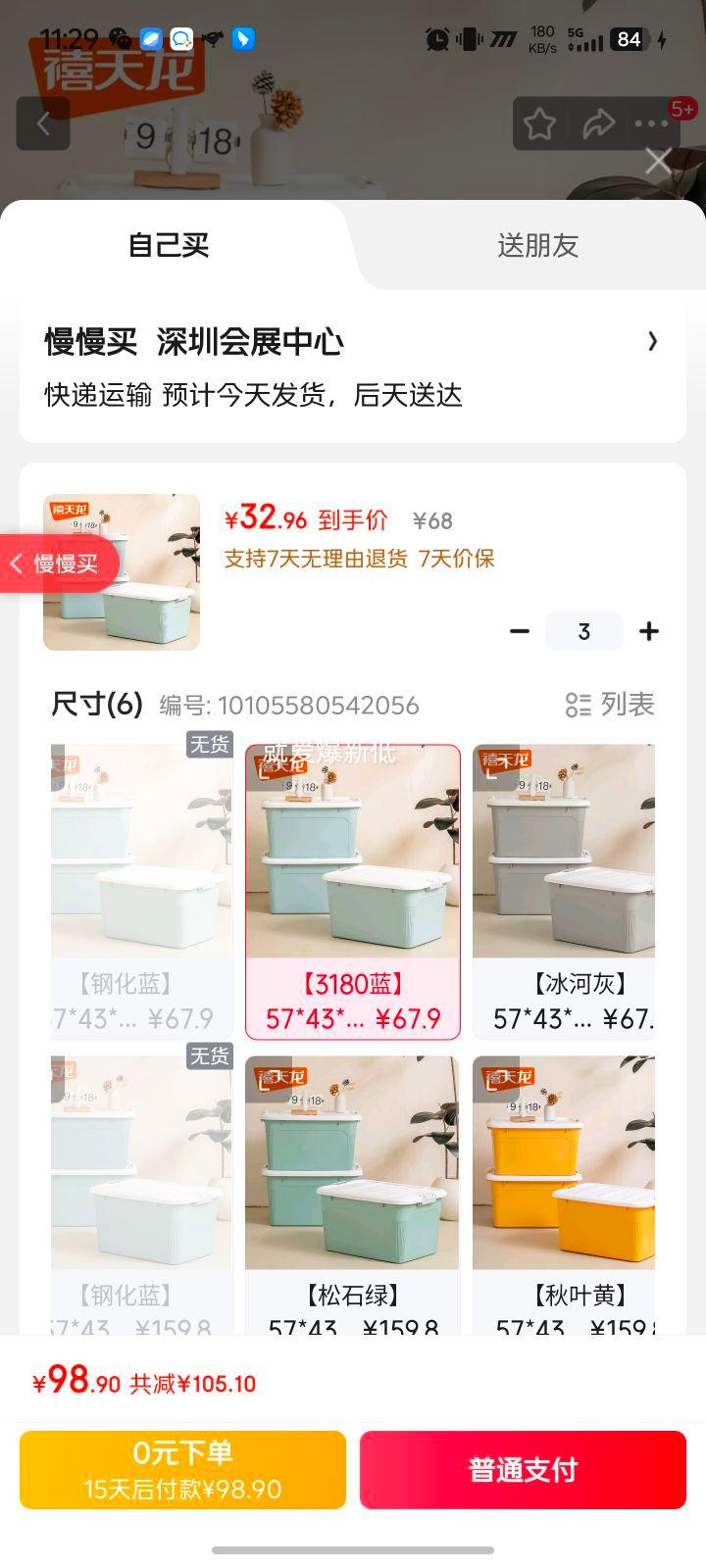
Task: Tap the plus icon to increase quantity
Action: (x=649, y=631)
